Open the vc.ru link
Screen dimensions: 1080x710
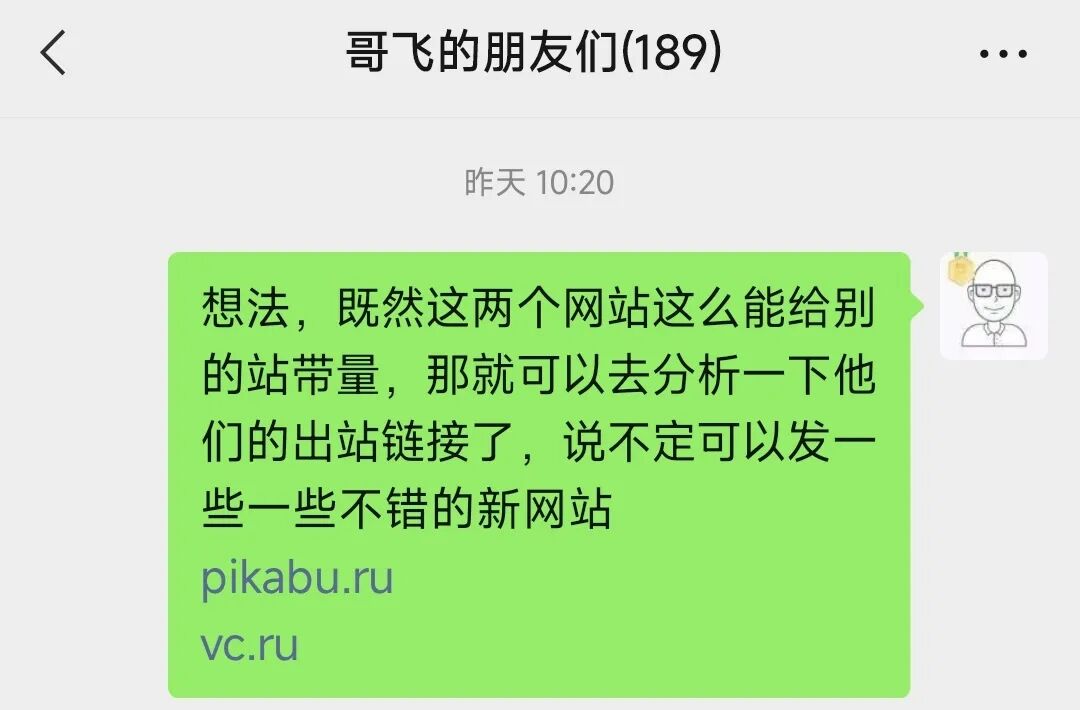point(250,645)
